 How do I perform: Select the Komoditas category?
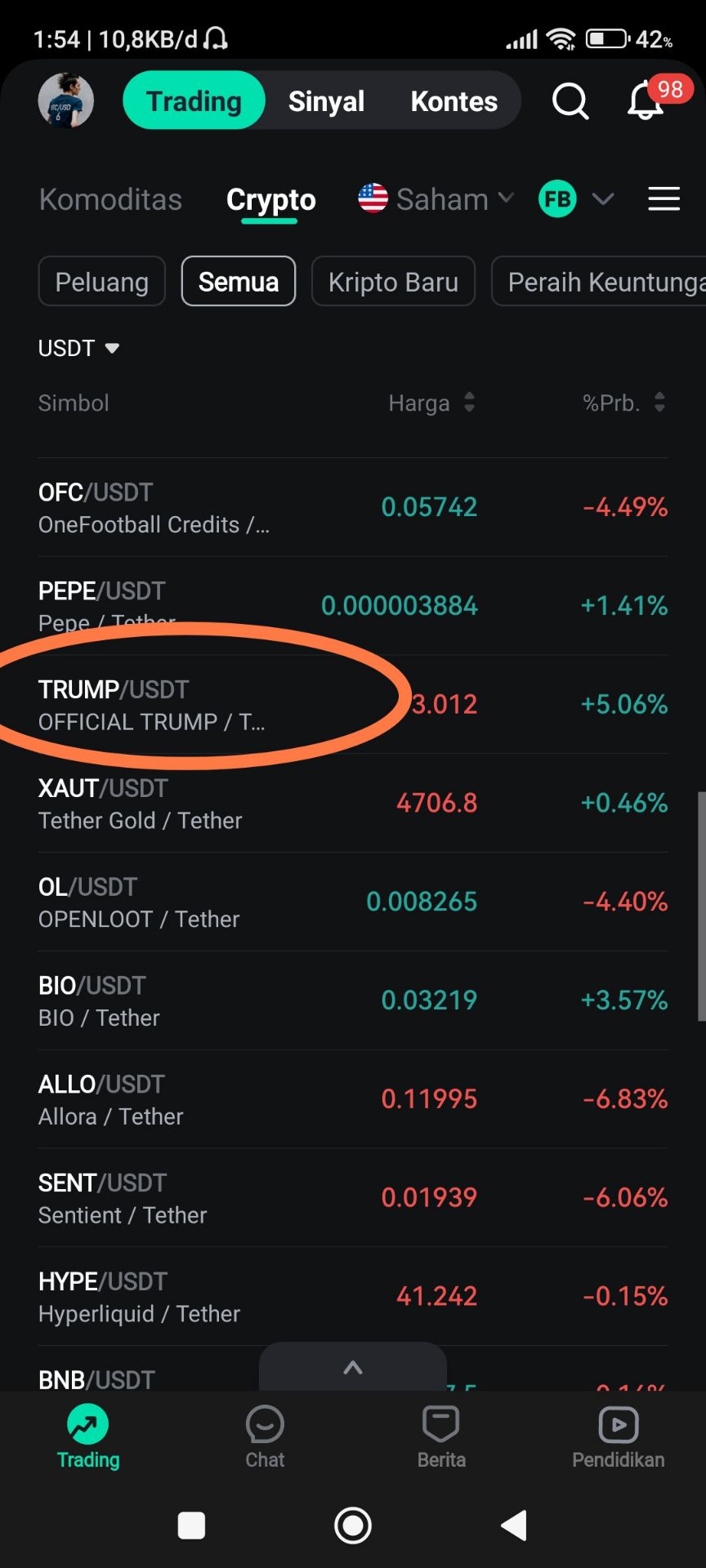point(110,199)
